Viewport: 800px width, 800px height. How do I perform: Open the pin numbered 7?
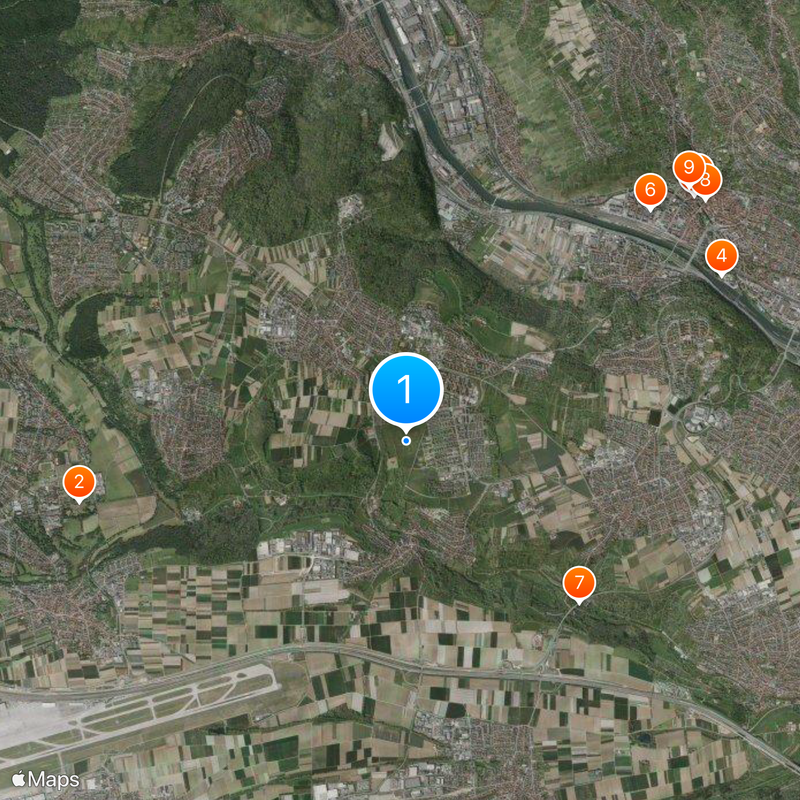578,582
